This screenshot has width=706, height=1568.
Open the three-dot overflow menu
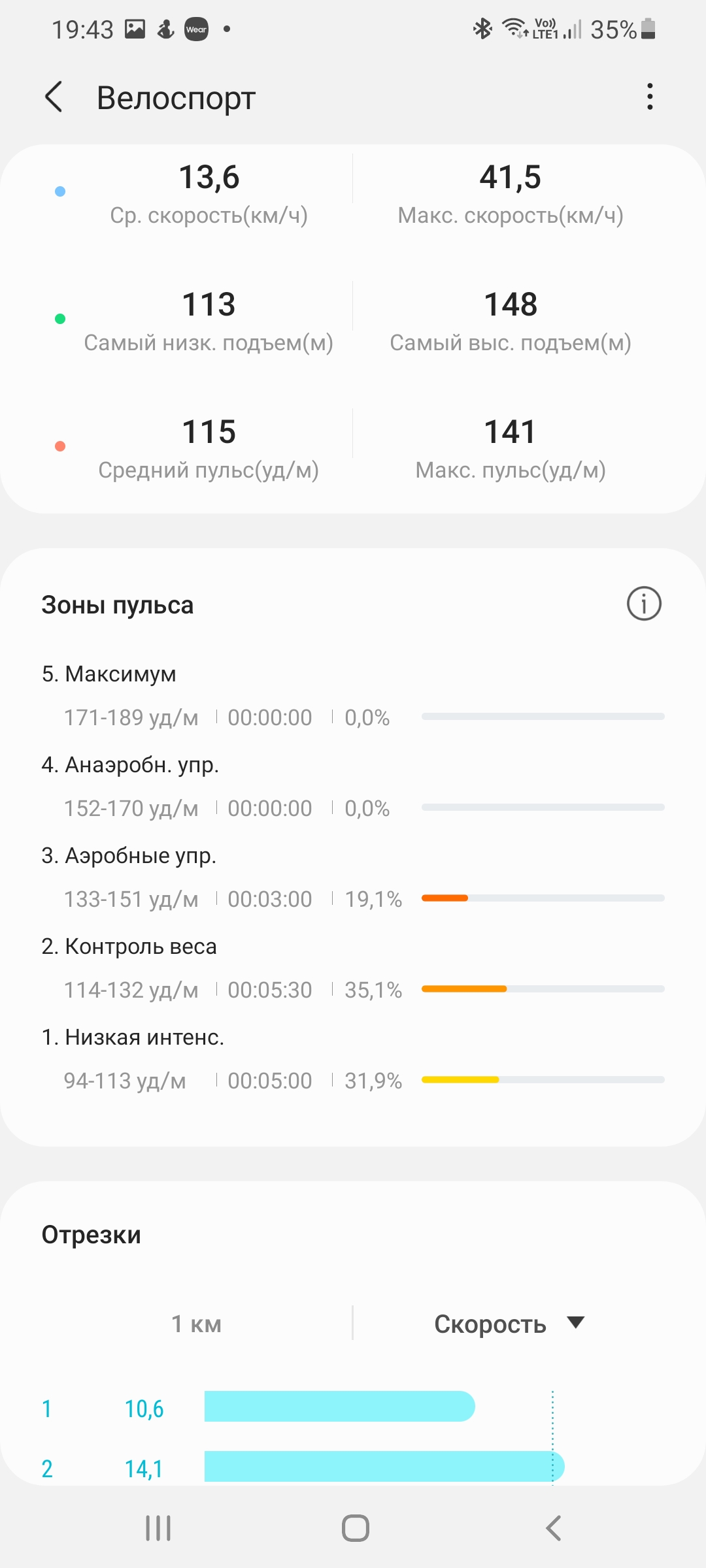(649, 97)
